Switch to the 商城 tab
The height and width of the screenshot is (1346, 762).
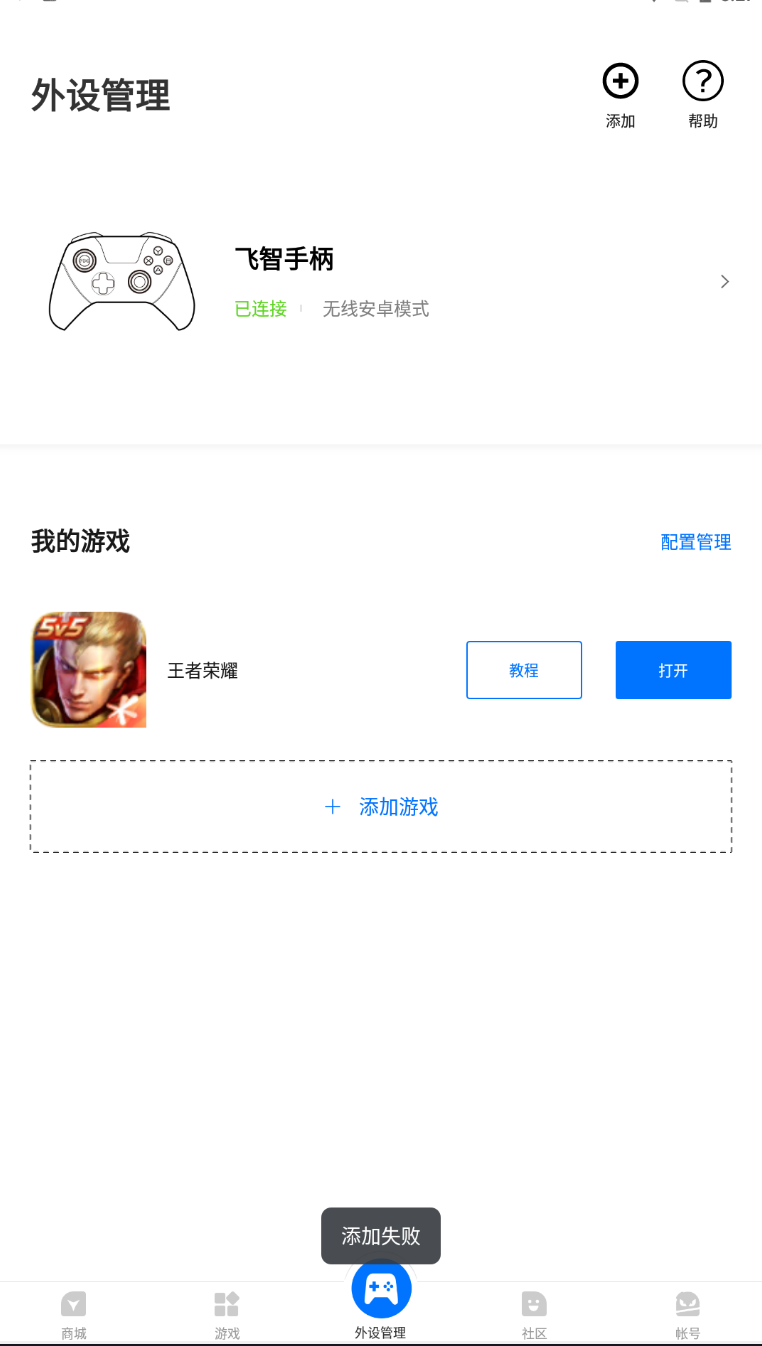[x=74, y=1312]
